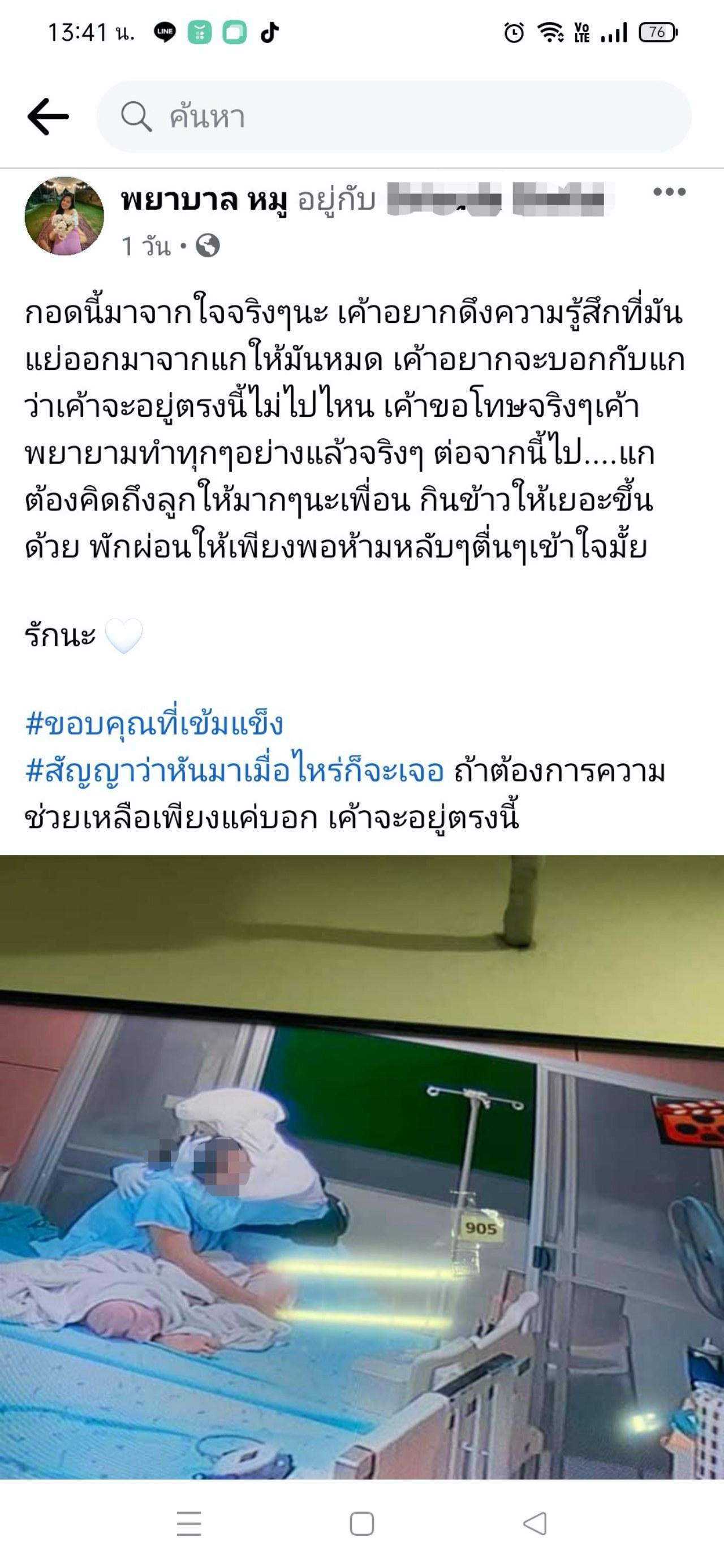This screenshot has height=1568, width=724.
Task: Open hashtag #ขอบคุณที่เข้มแข็ง
Action: (154, 724)
